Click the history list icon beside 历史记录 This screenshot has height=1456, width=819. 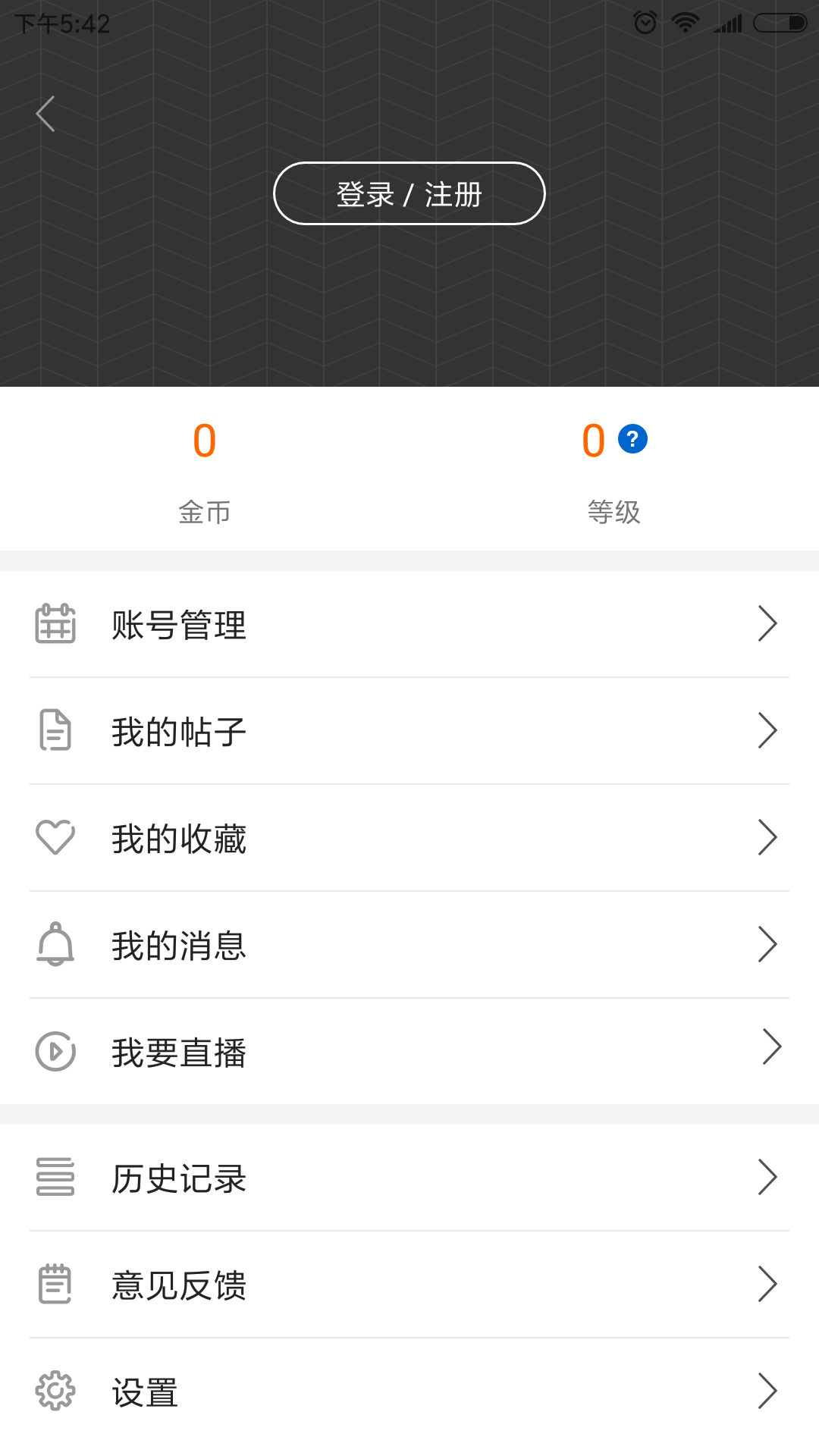pyautogui.click(x=55, y=1178)
